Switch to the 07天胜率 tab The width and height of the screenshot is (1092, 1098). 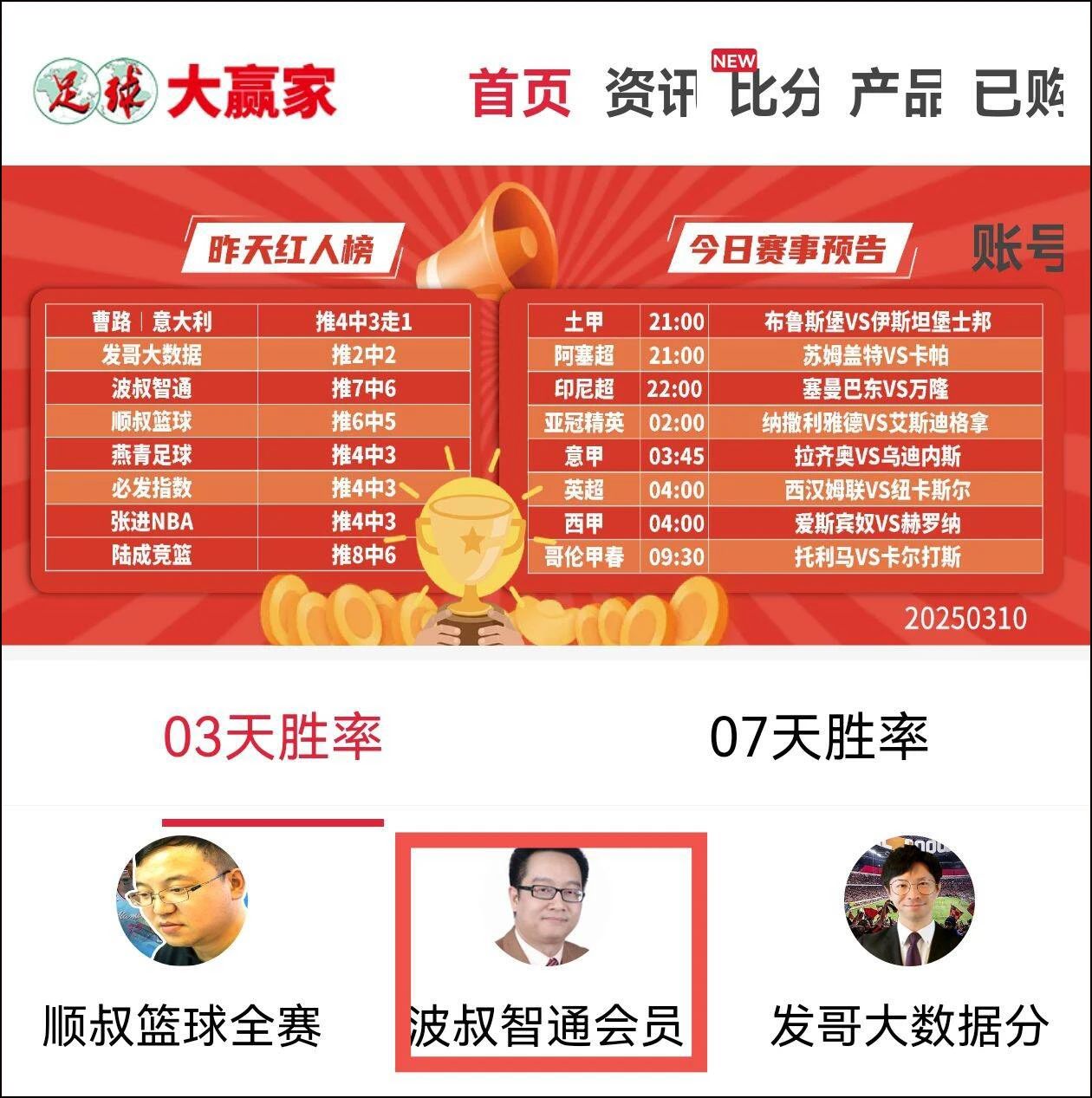[818, 738]
